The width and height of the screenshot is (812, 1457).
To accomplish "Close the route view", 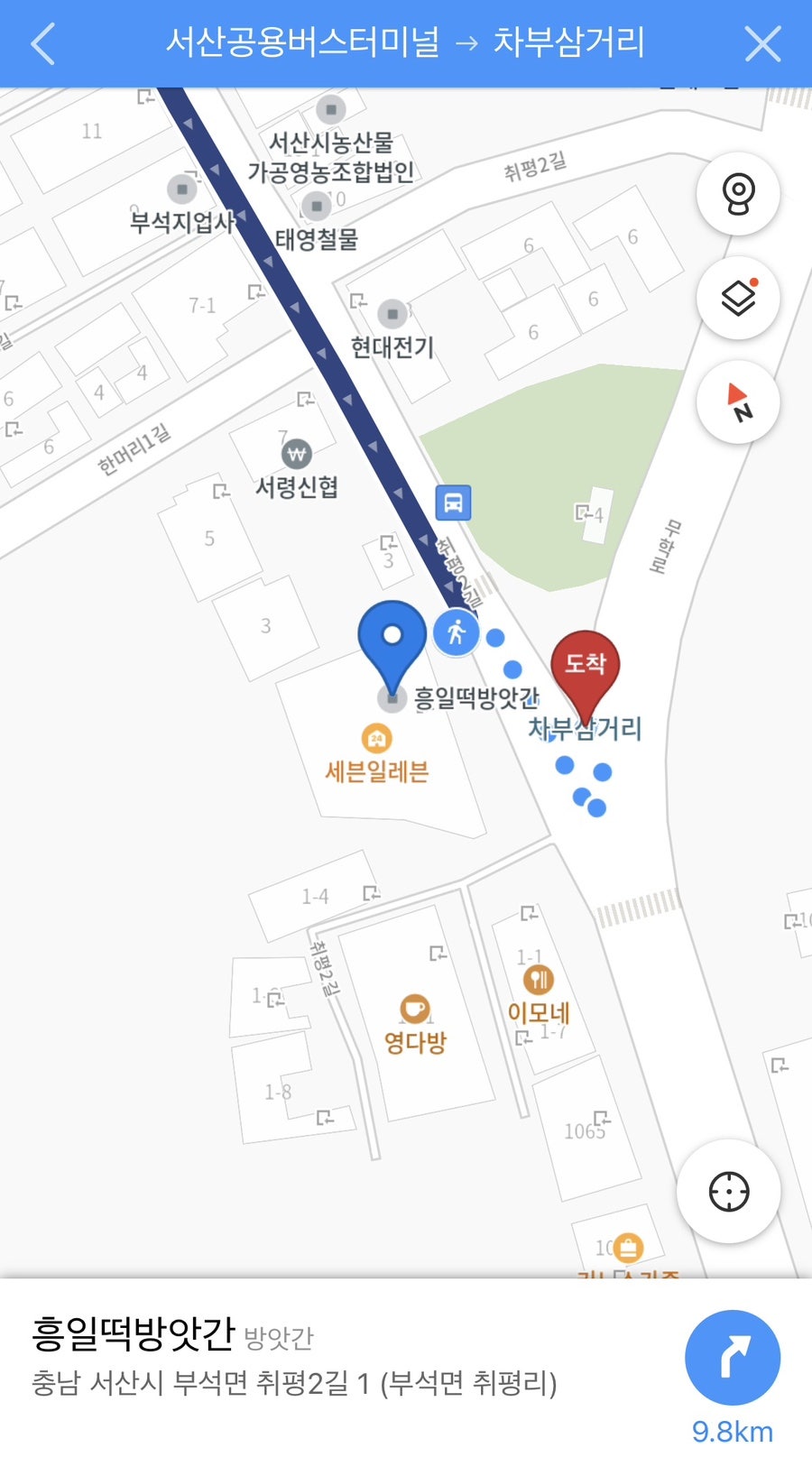I will click(762, 43).
